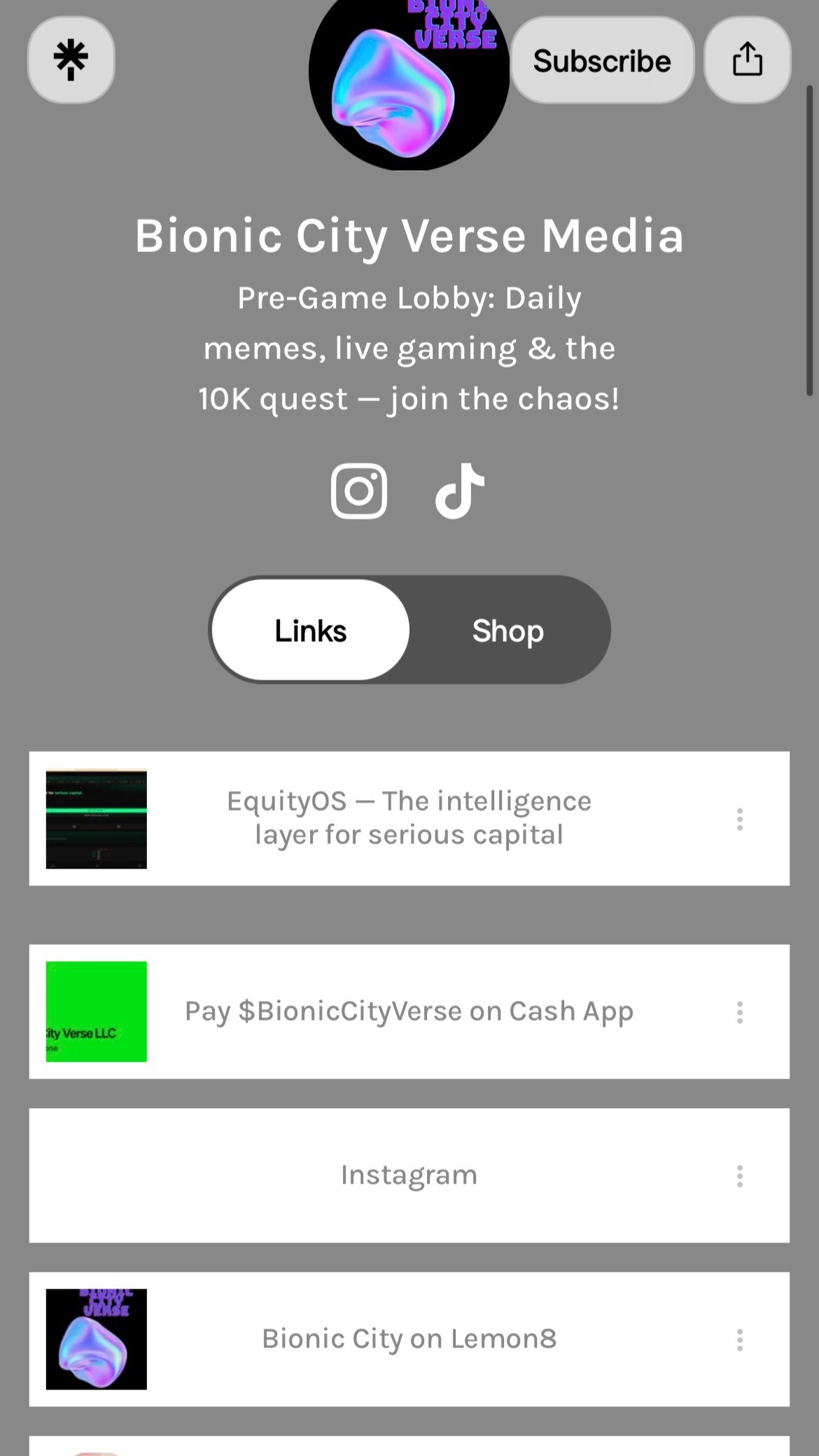Open the Instagram link card
The height and width of the screenshot is (1456, 819).
[x=409, y=1175]
